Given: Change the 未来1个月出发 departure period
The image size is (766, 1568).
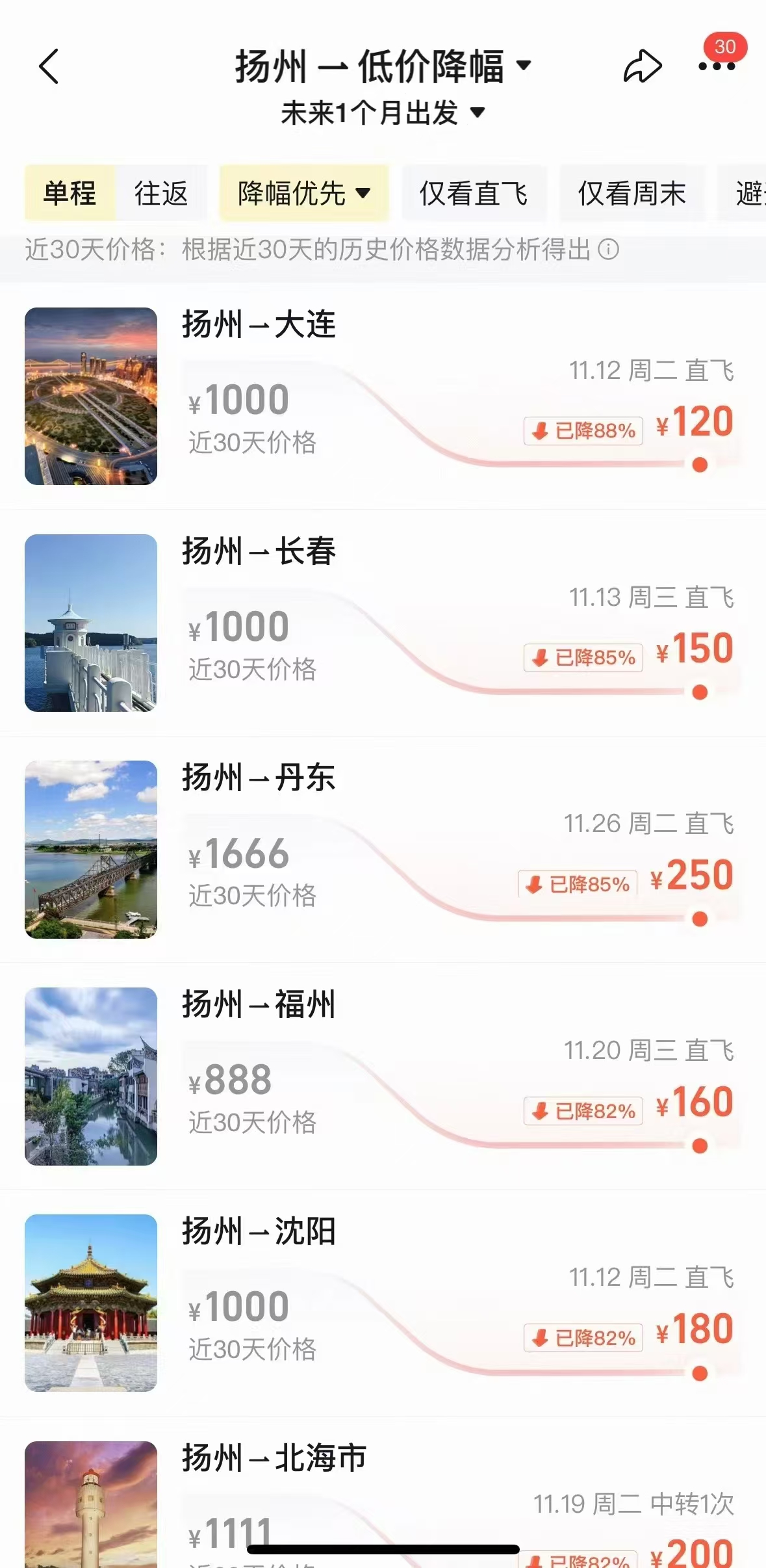Looking at the screenshot, I should click(x=383, y=113).
